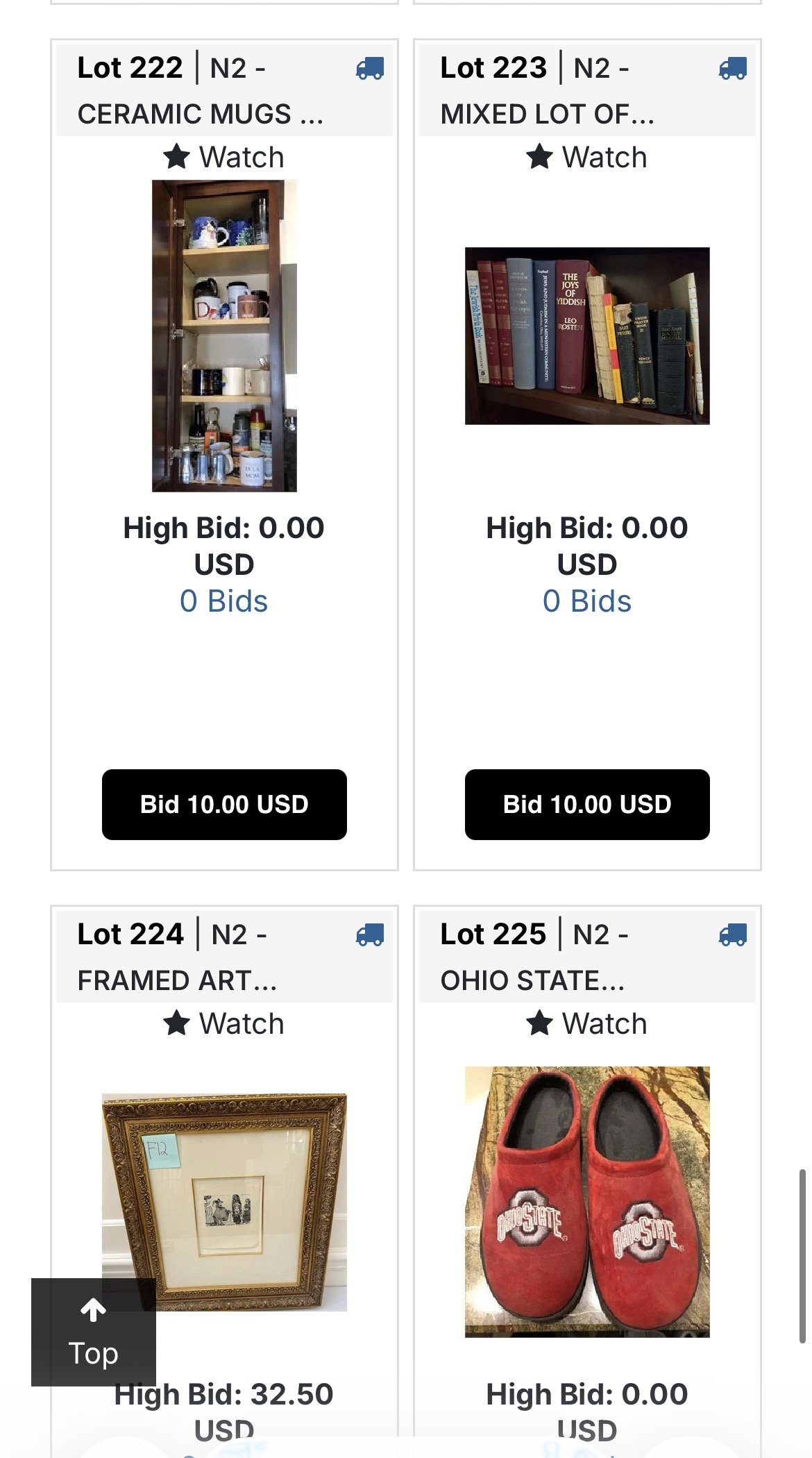
Task: Tap shipping truck icon on Lot 222
Action: click(370, 68)
